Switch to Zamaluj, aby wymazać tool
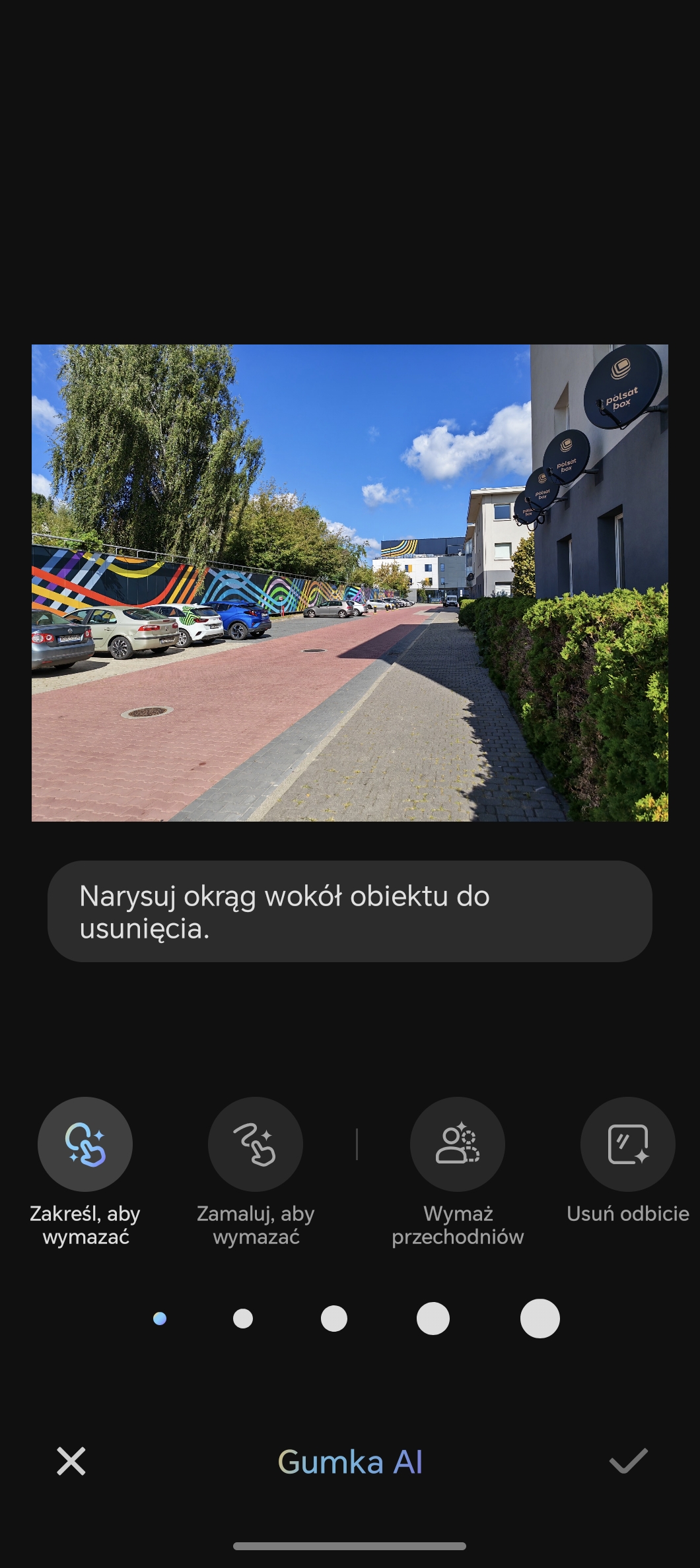Viewport: 700px width, 1568px height. click(x=256, y=1144)
